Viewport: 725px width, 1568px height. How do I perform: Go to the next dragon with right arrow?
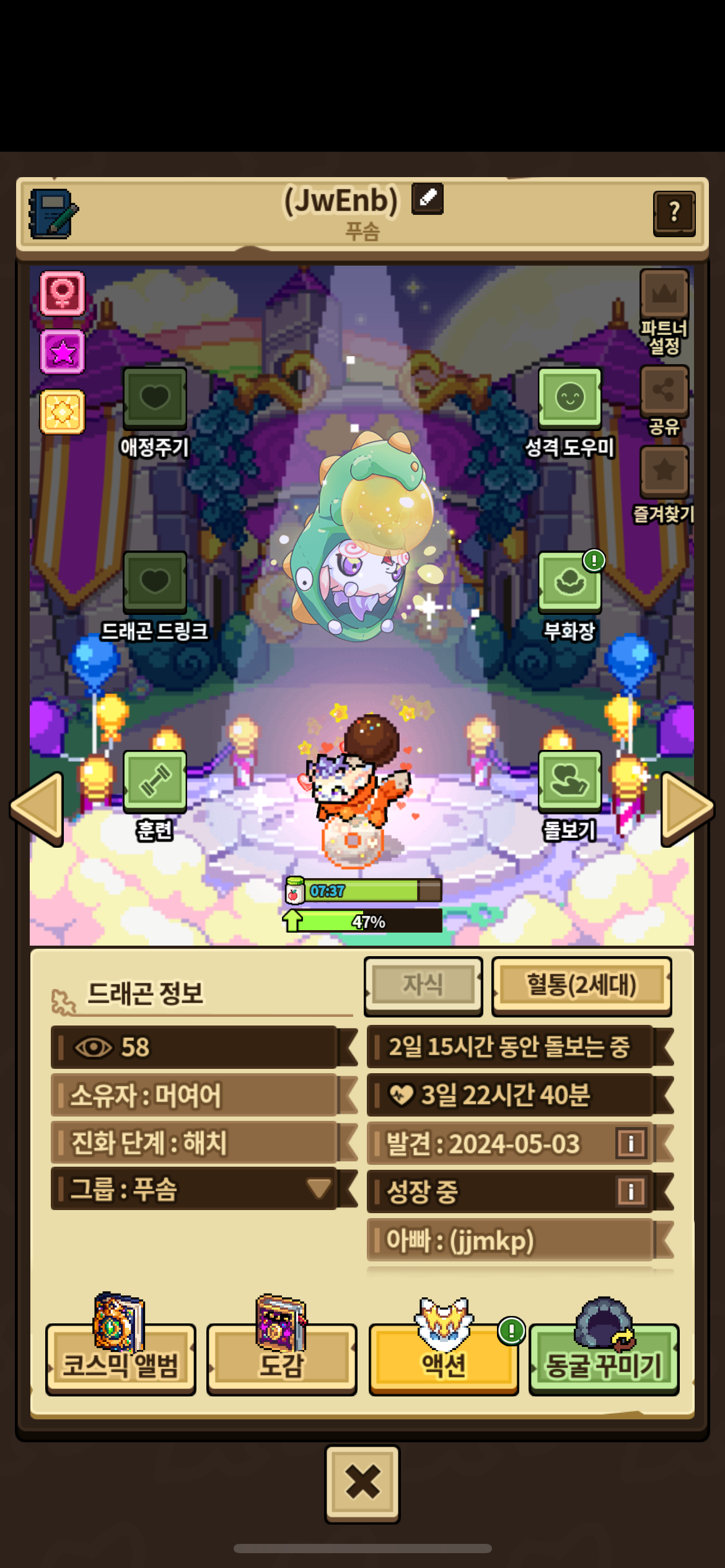coord(687,809)
